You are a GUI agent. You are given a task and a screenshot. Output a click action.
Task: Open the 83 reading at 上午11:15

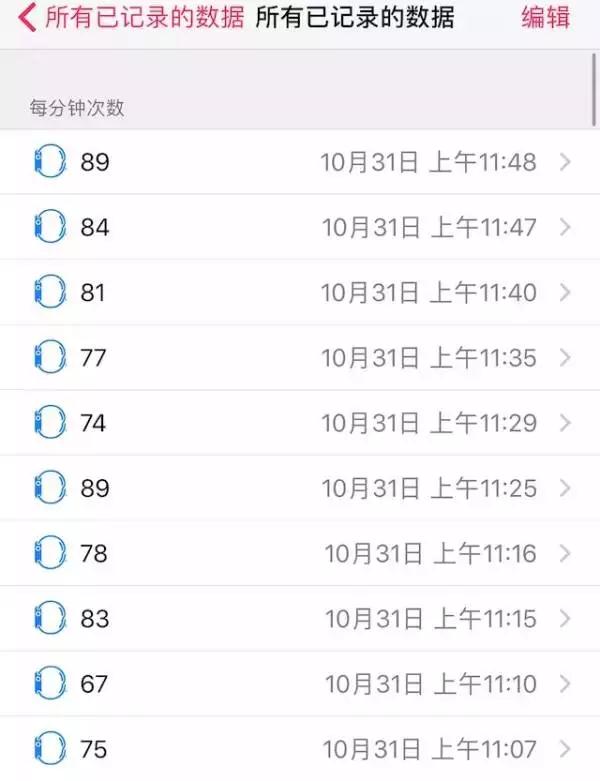300,619
